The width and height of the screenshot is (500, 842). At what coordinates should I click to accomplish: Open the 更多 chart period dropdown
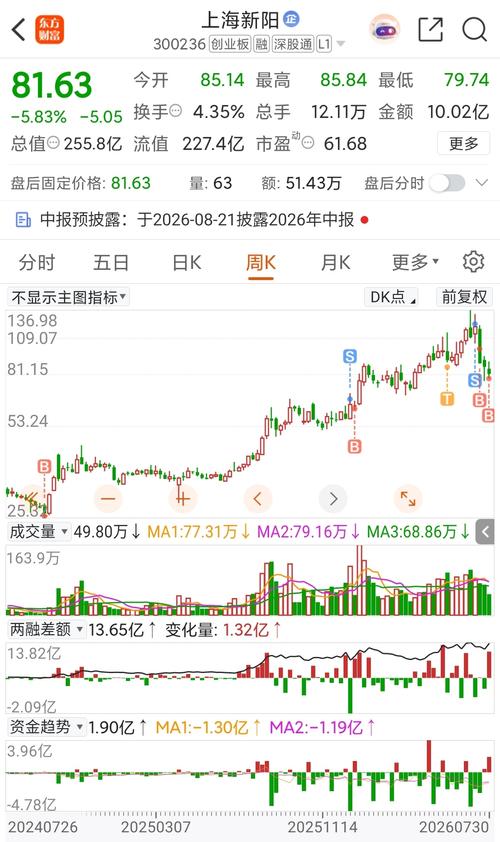(x=415, y=263)
